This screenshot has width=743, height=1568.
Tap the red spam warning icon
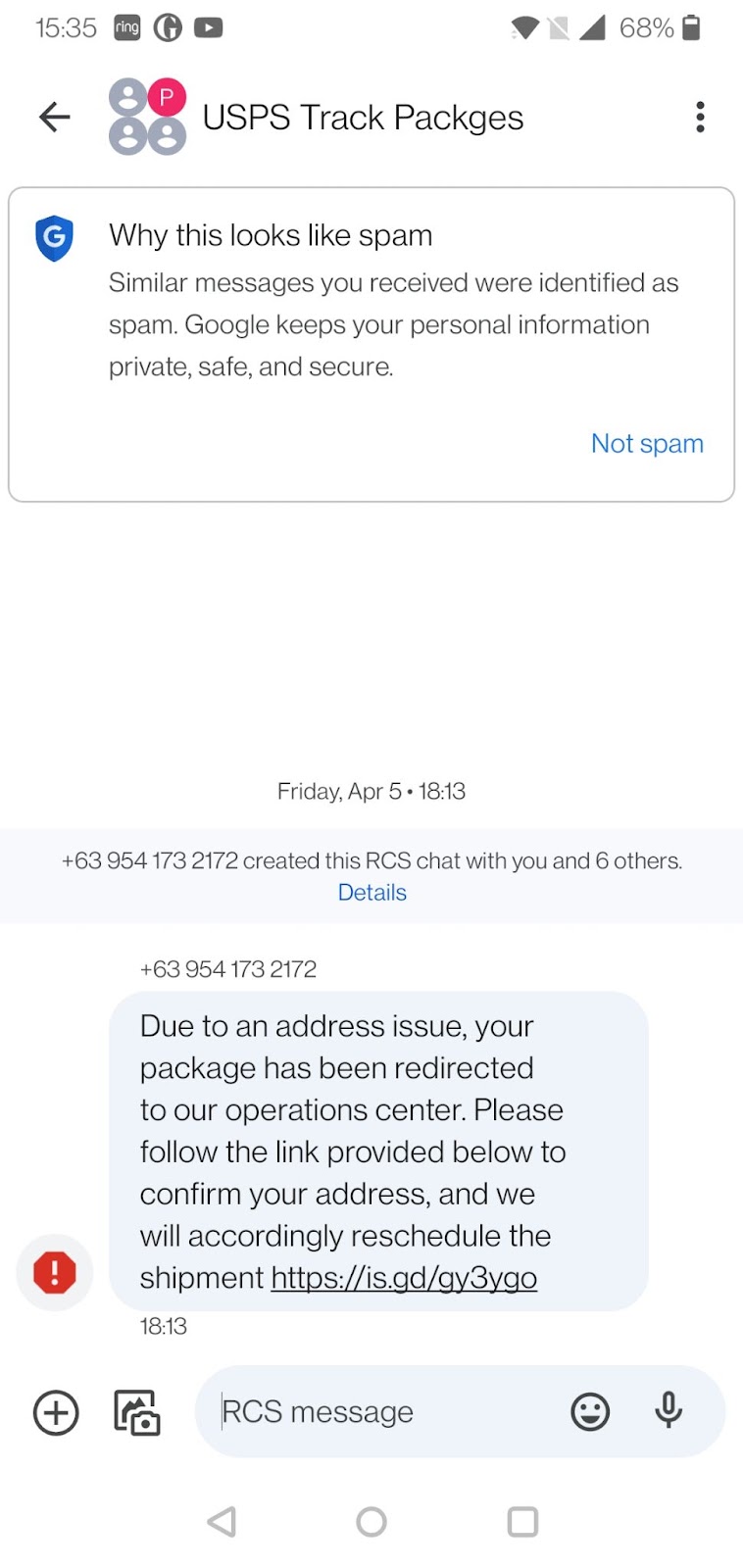tap(55, 1272)
